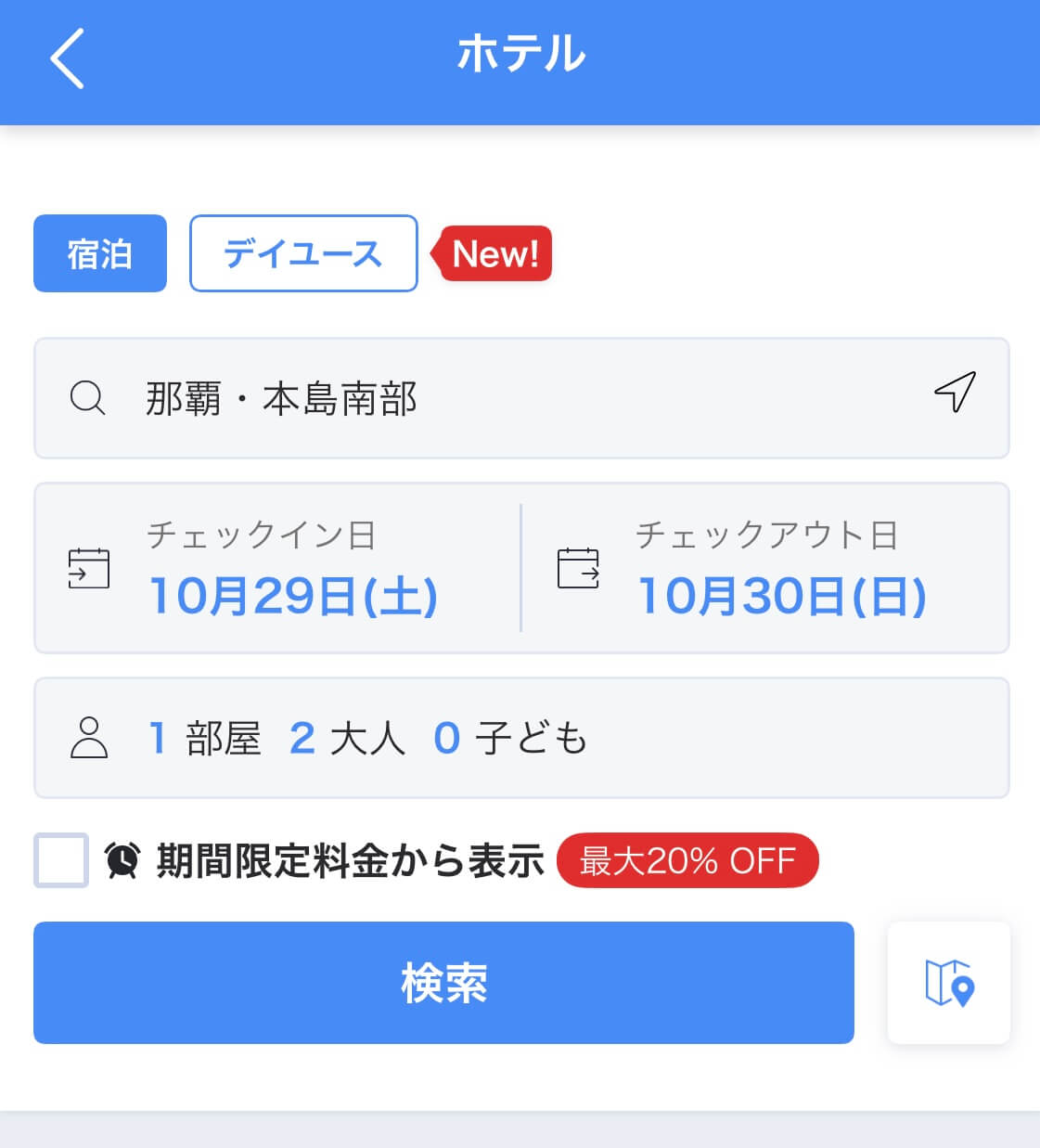
Task: Open the map search button
Action: (x=948, y=983)
